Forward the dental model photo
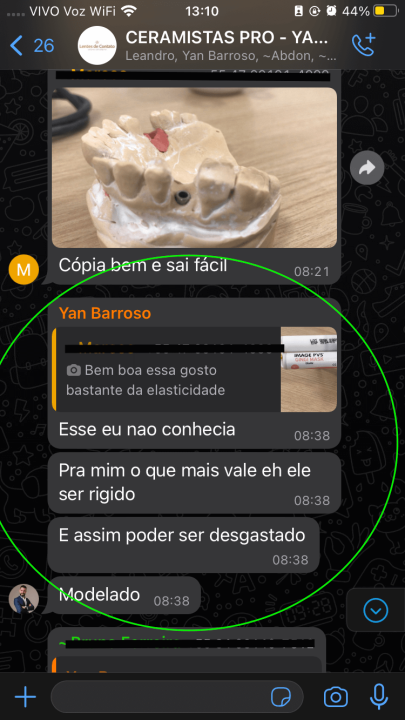This screenshot has width=405, height=720. tap(367, 168)
